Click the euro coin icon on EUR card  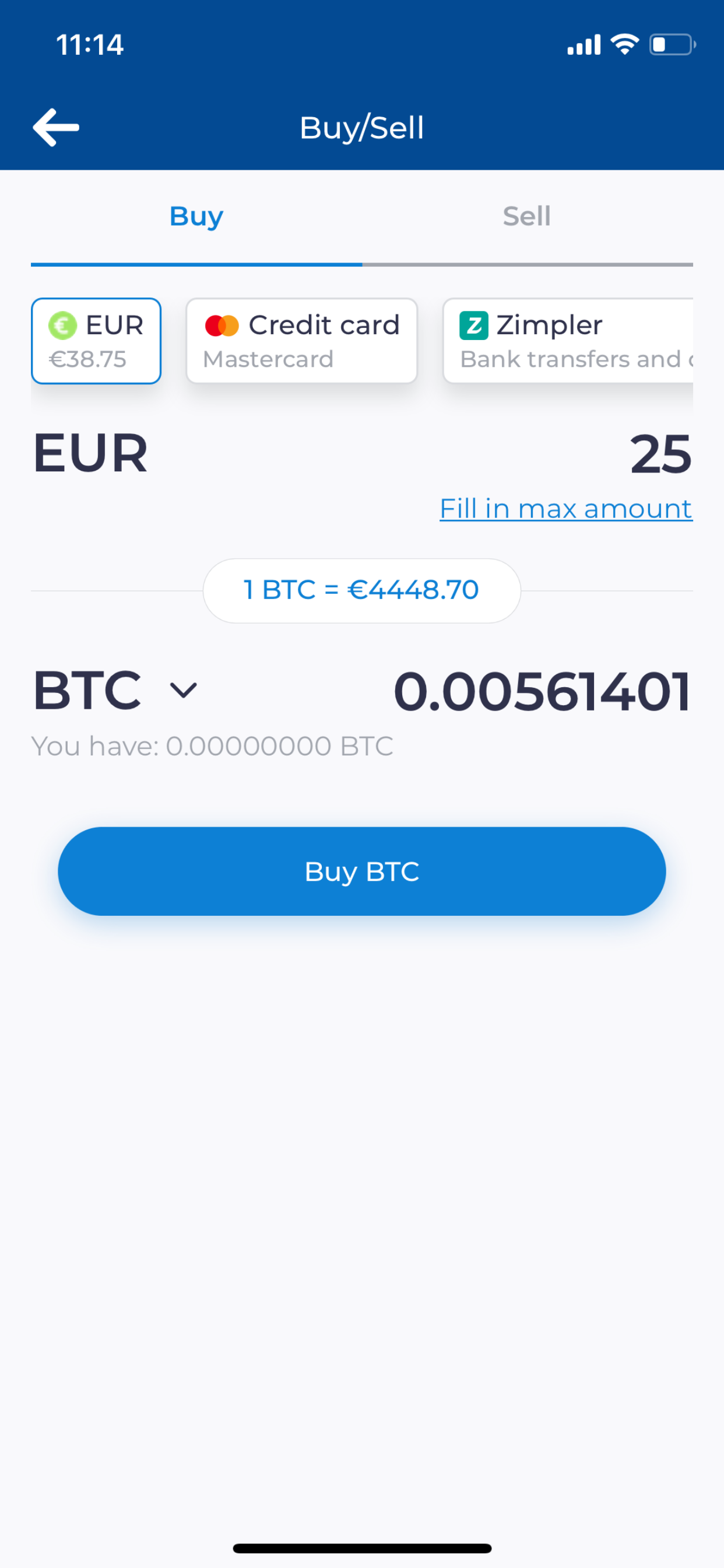pos(65,324)
